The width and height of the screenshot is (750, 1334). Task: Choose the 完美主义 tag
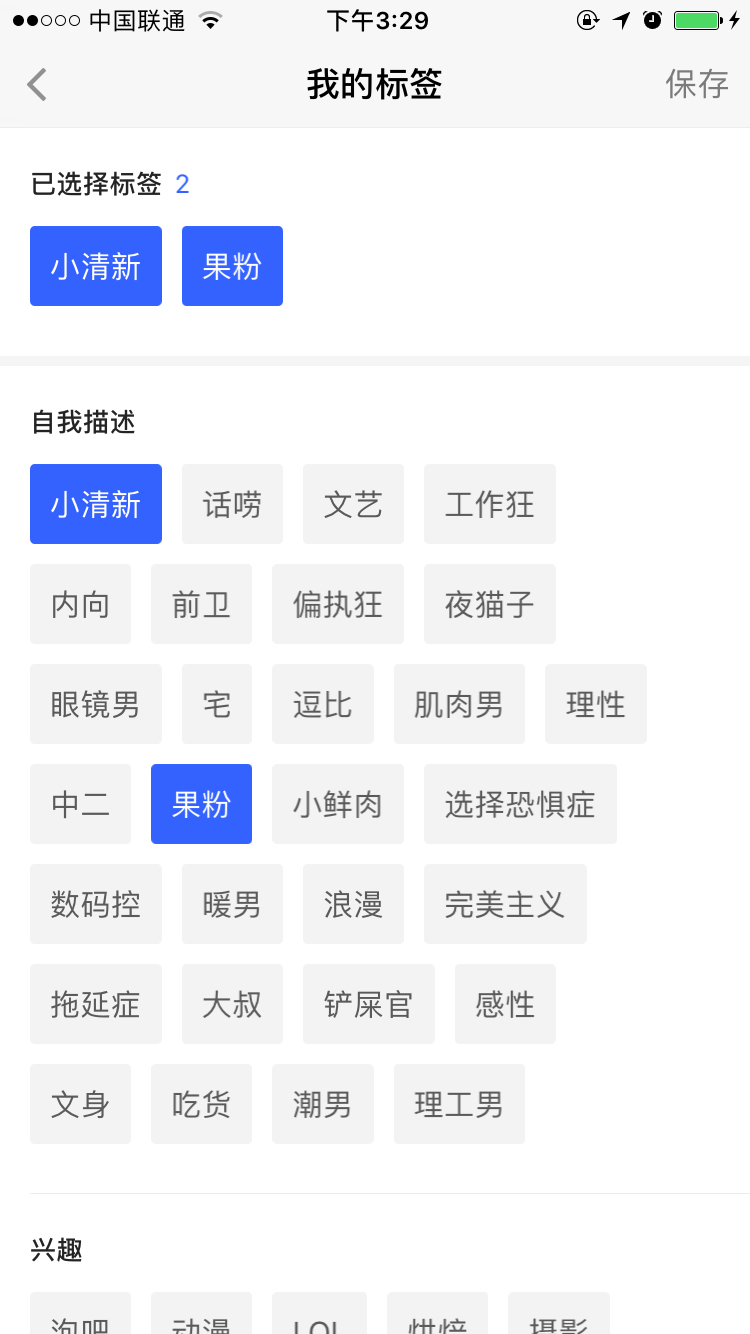(505, 904)
